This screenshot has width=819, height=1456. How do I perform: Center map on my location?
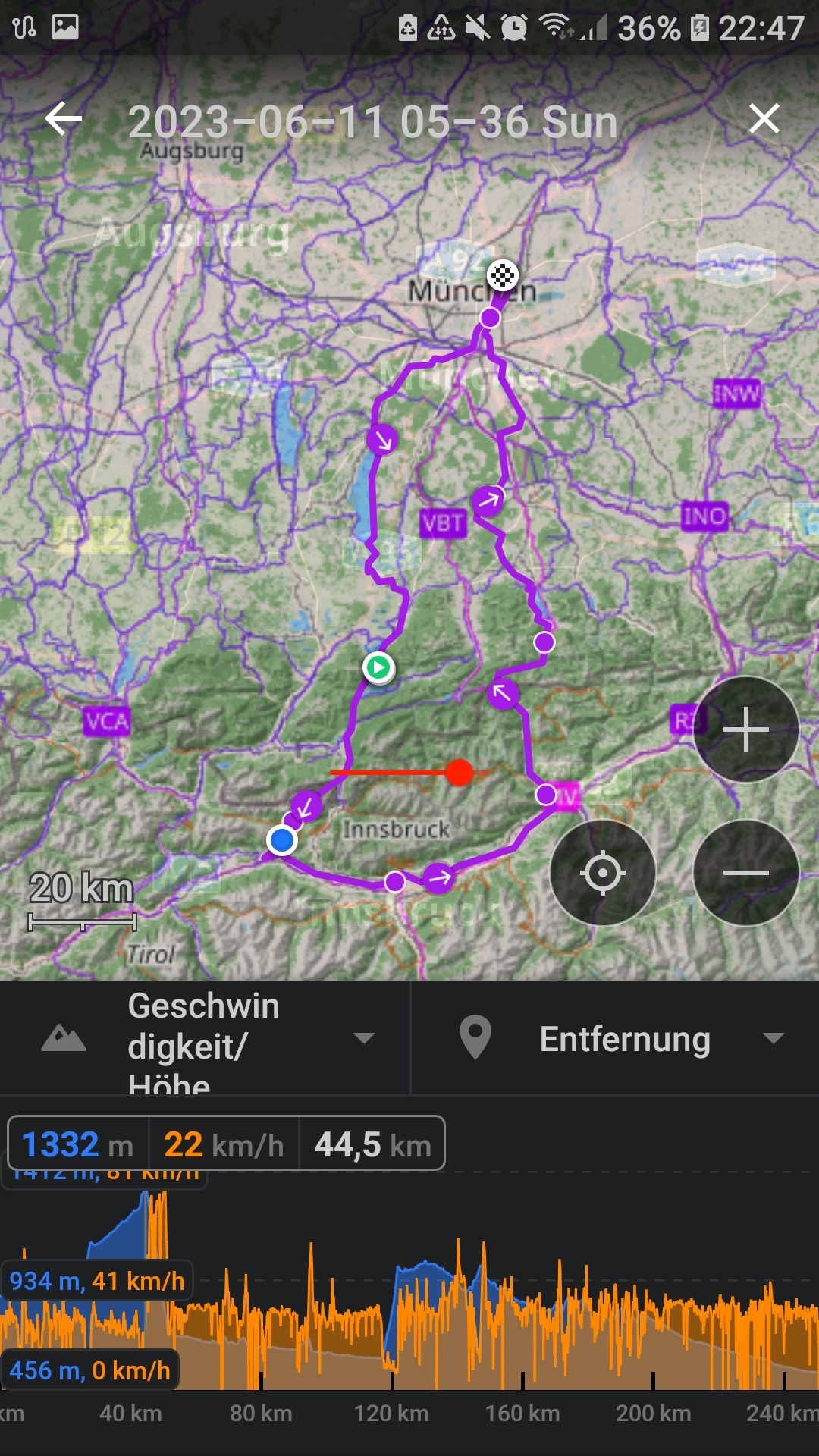click(x=603, y=873)
